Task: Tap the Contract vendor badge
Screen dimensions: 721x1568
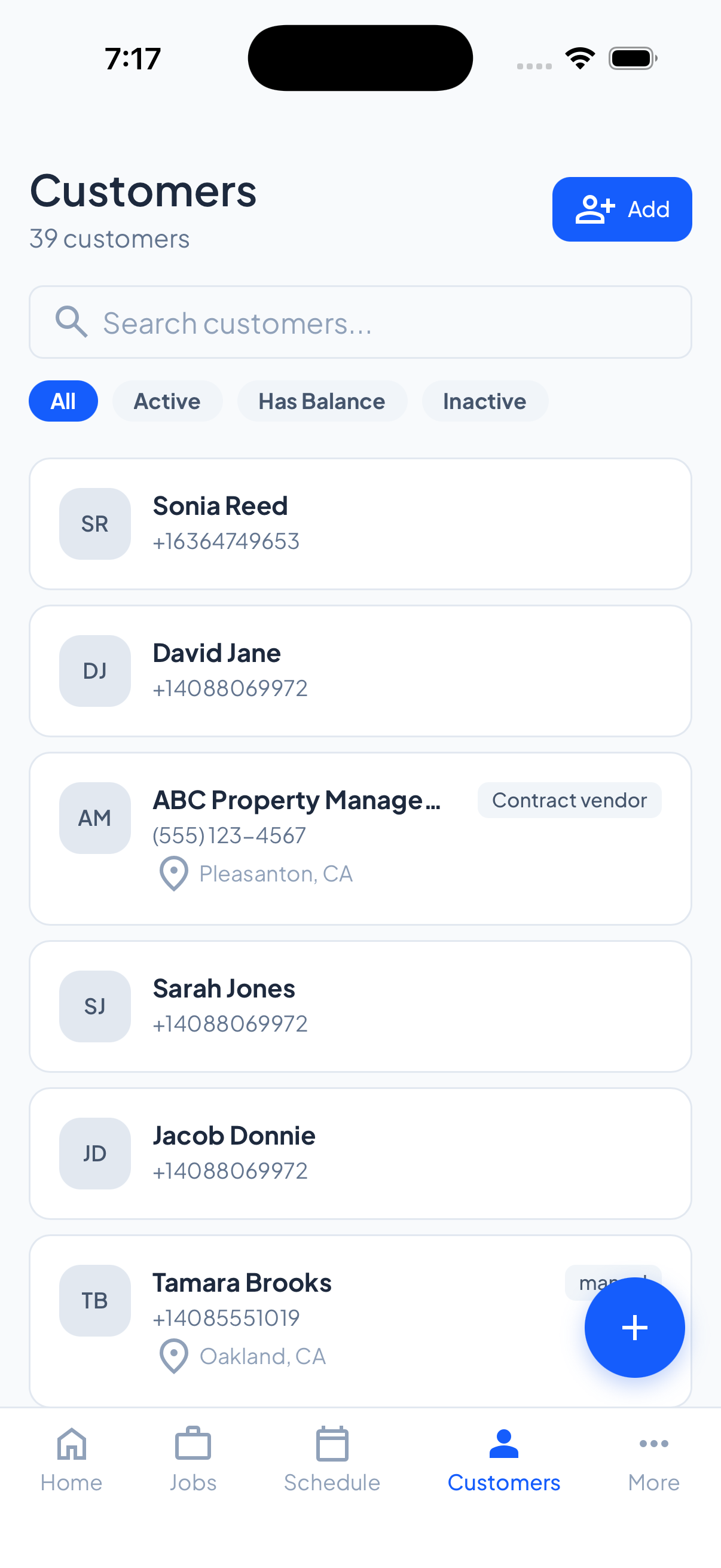Action: point(569,800)
